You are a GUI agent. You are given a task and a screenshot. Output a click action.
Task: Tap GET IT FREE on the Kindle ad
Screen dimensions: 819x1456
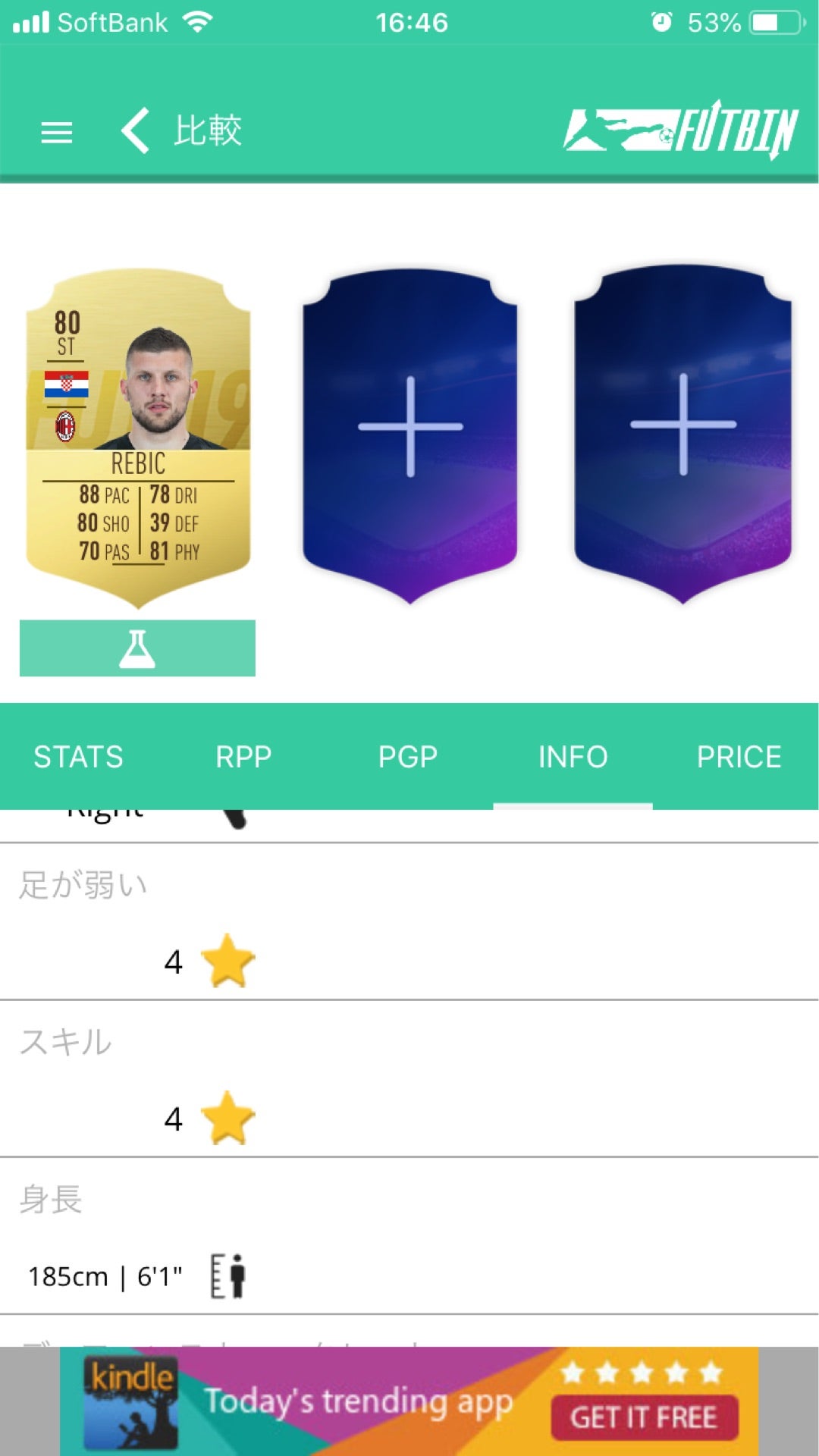pos(644,1417)
